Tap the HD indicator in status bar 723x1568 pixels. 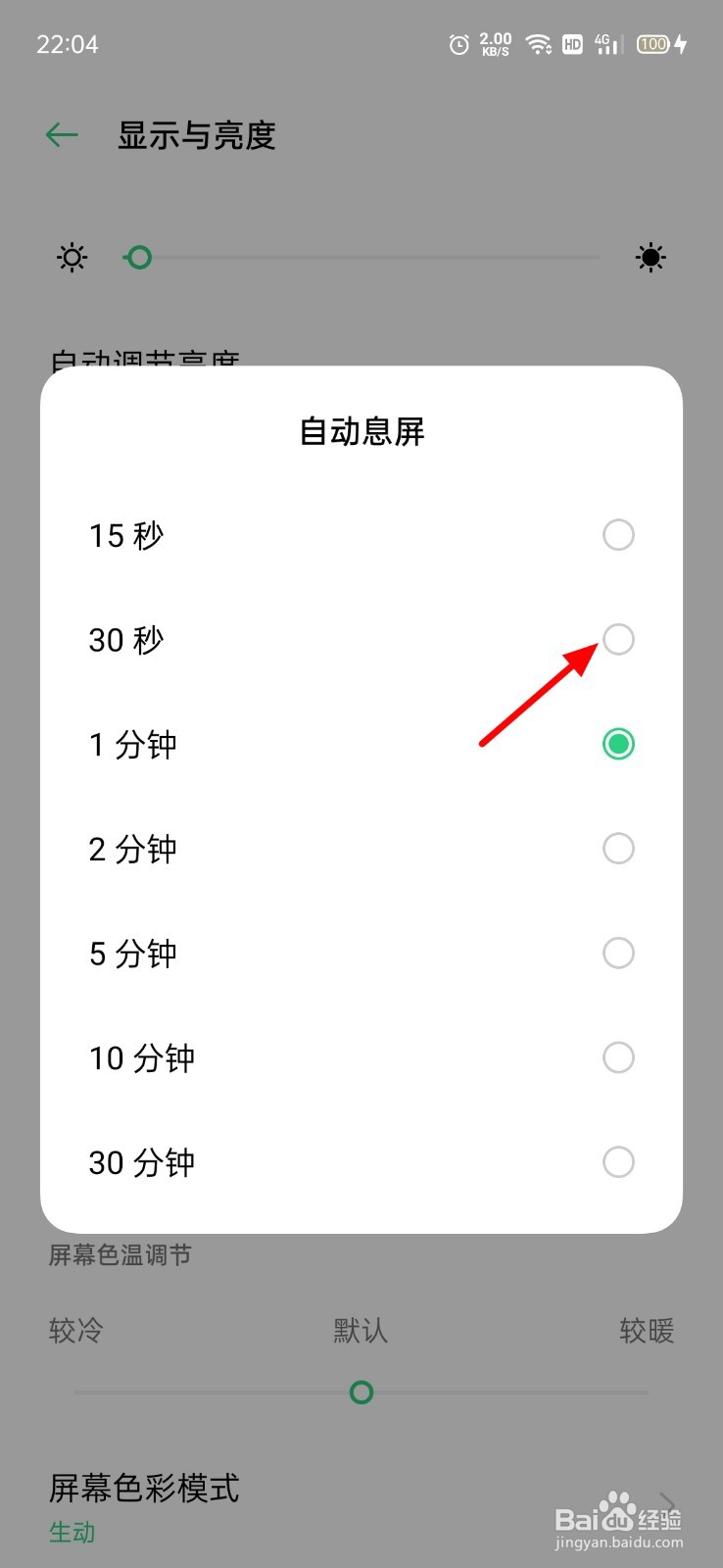coord(571,44)
